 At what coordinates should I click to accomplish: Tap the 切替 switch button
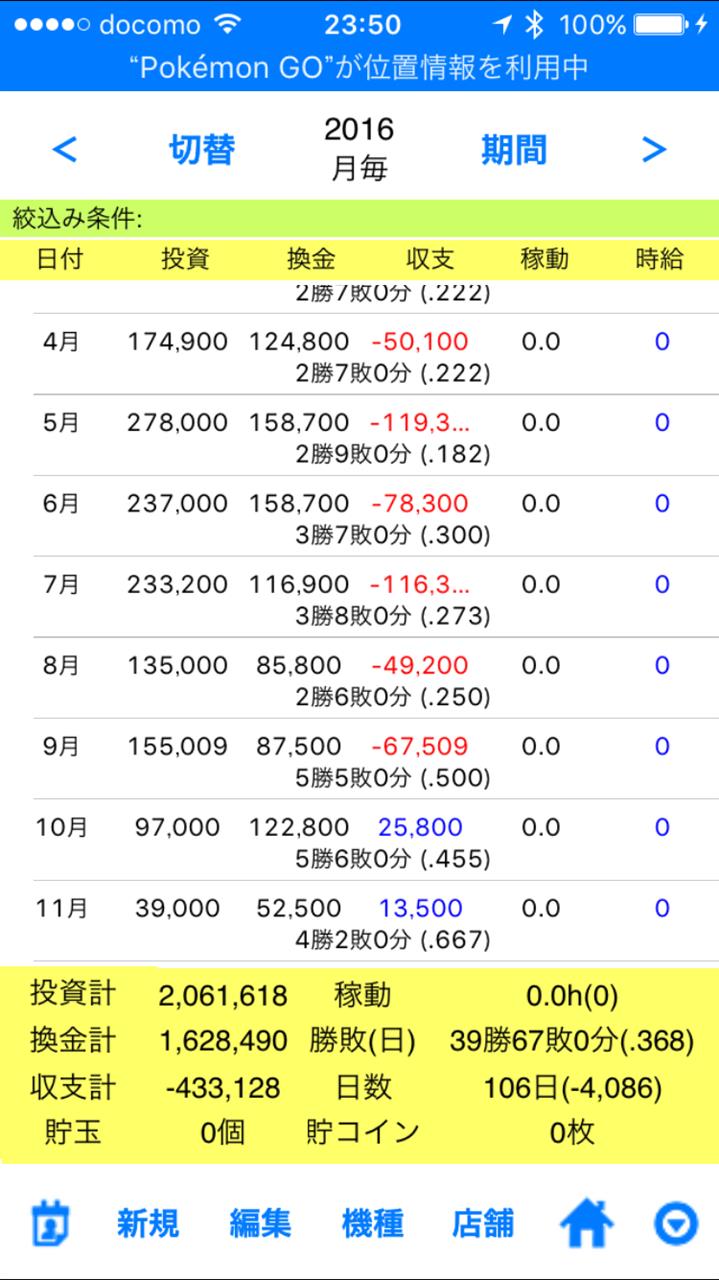click(202, 150)
